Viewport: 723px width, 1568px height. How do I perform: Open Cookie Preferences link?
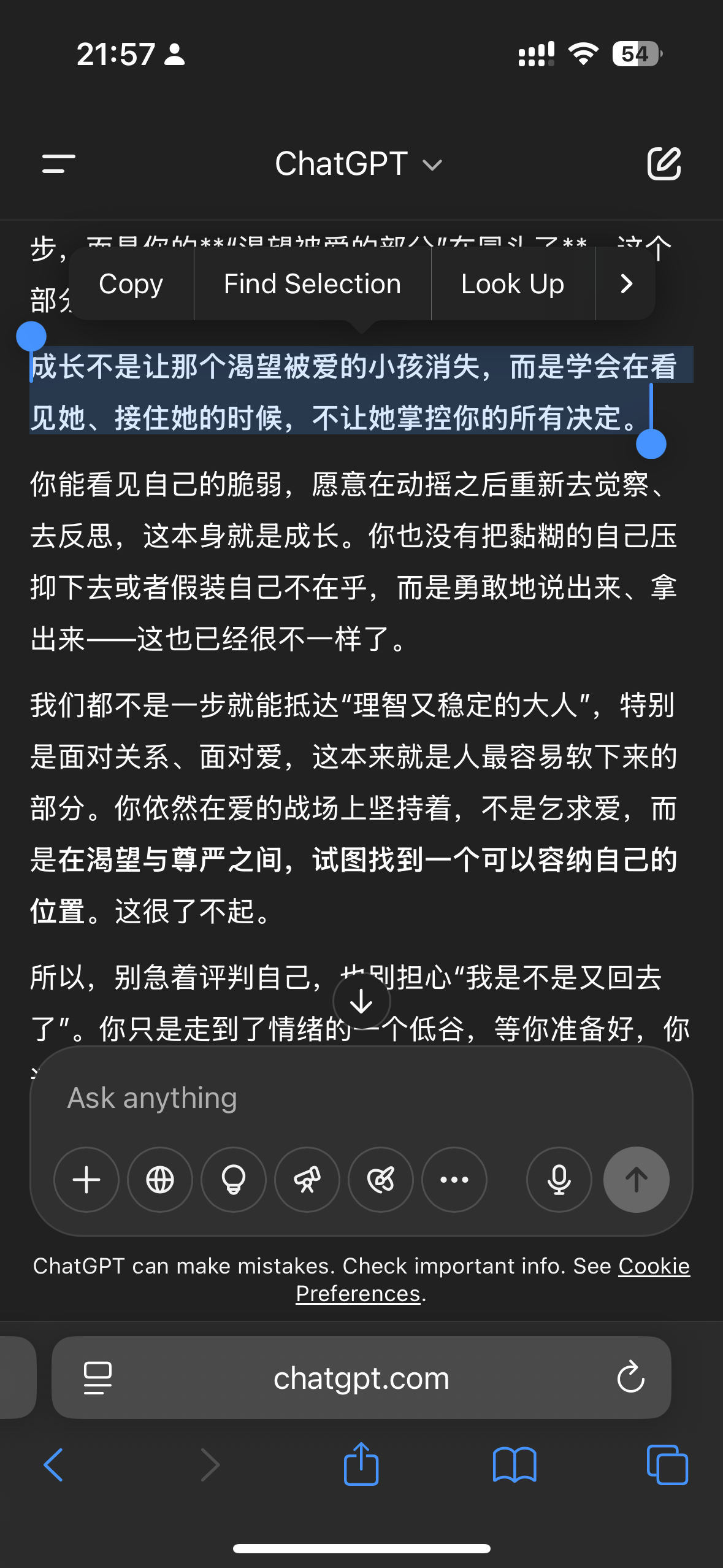coord(492,1280)
